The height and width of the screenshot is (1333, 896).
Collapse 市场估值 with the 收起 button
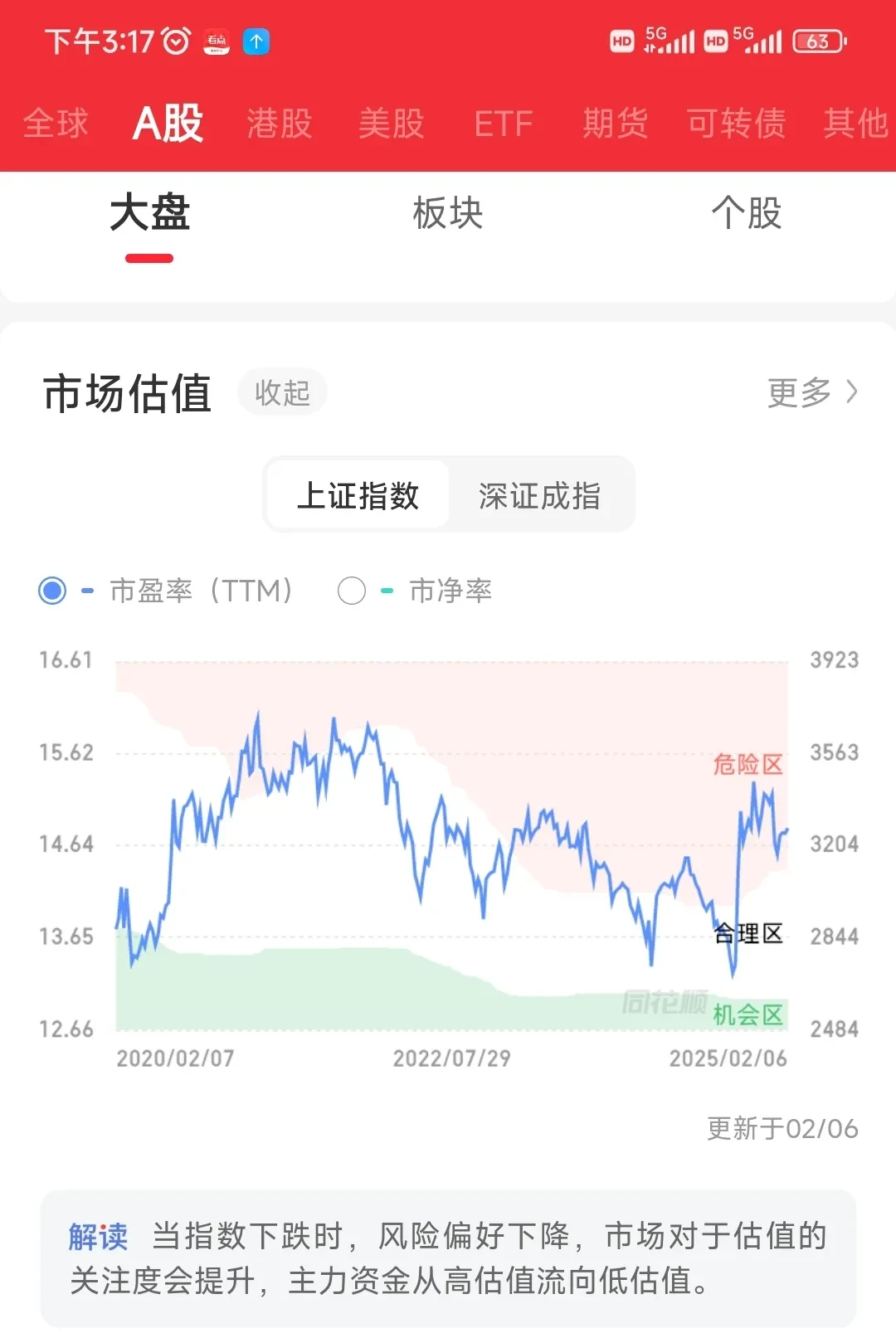tap(282, 392)
